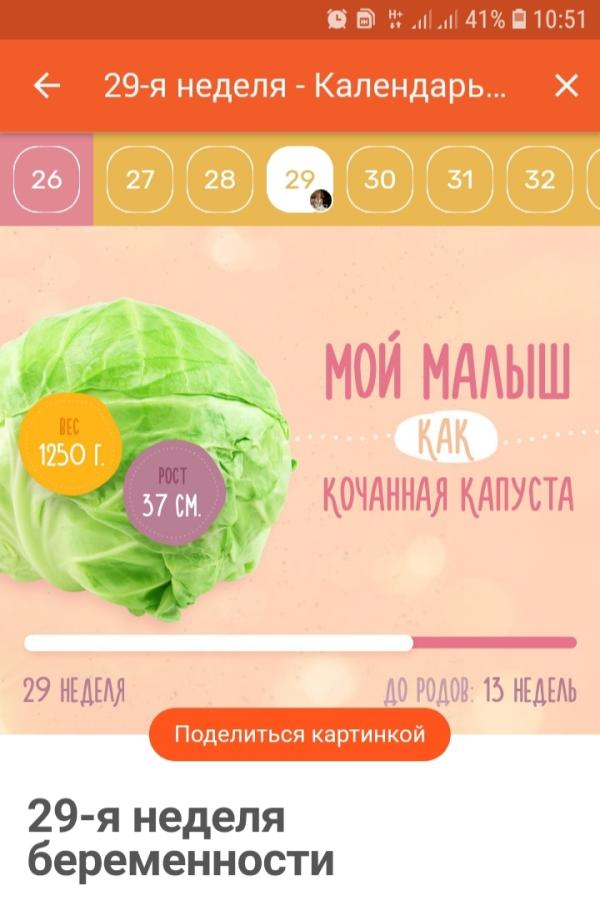Switch to week 32

[x=540, y=179]
